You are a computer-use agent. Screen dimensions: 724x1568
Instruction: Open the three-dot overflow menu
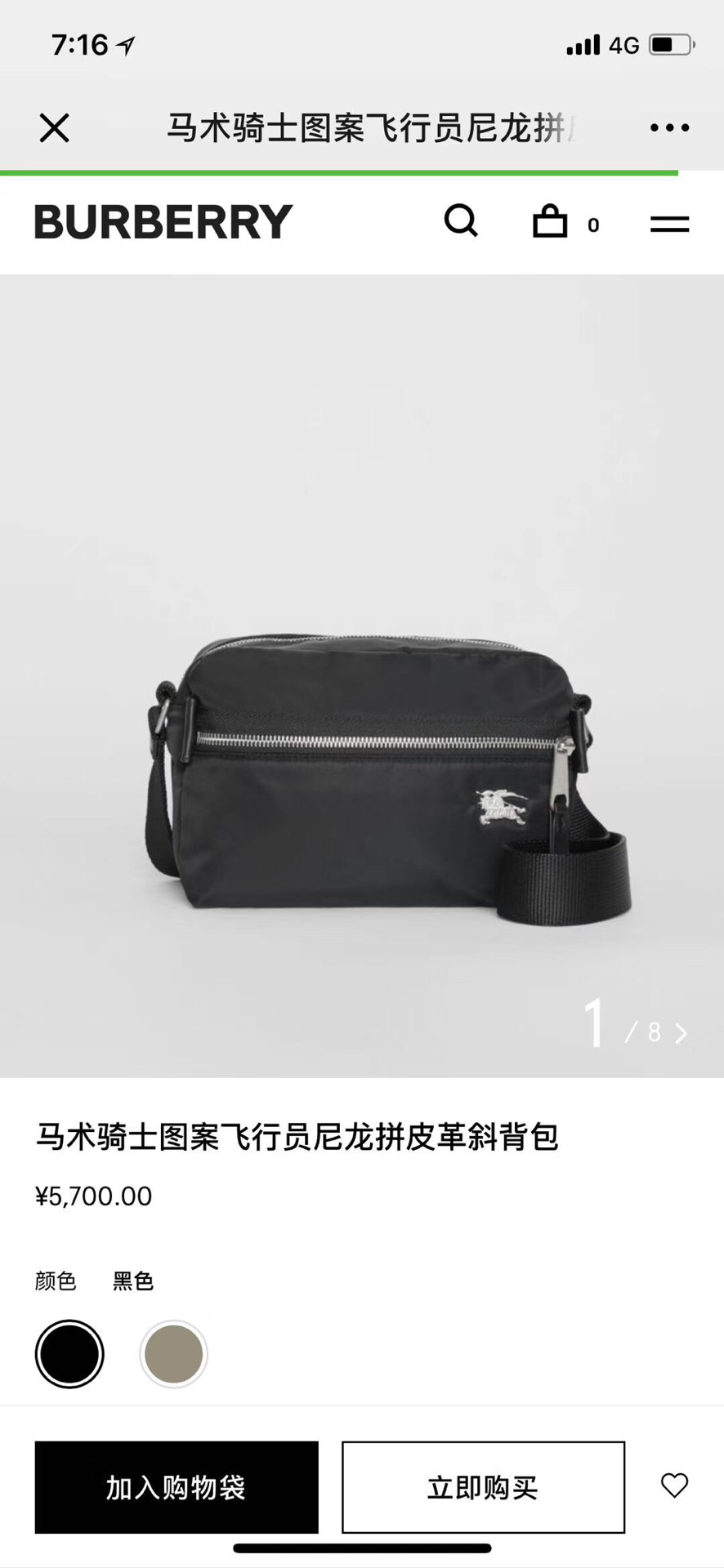pyautogui.click(x=669, y=128)
